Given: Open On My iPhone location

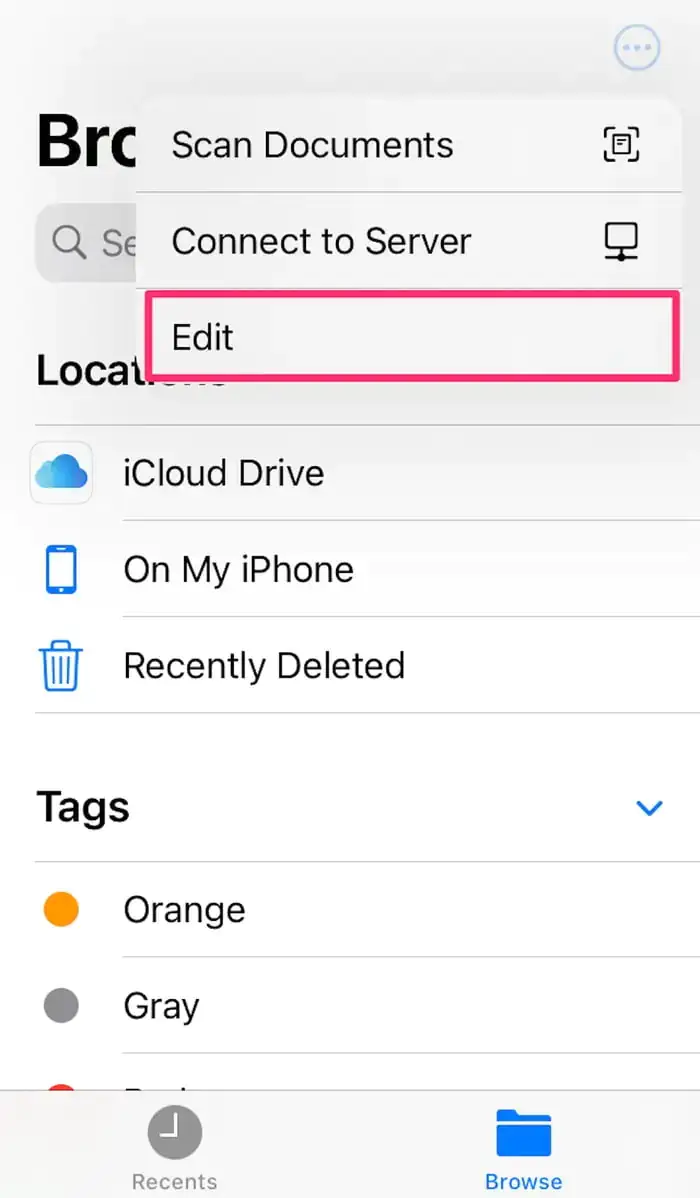Looking at the screenshot, I should tap(238, 570).
